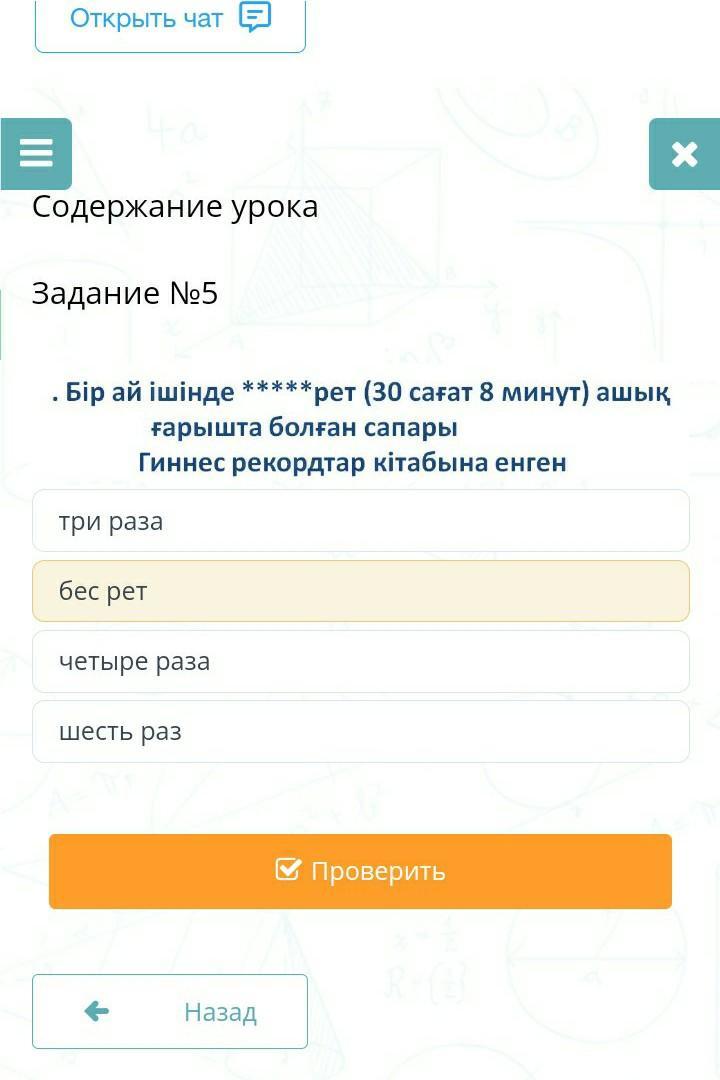
Task: Choose the answer 'бес рет'
Action: click(360, 591)
